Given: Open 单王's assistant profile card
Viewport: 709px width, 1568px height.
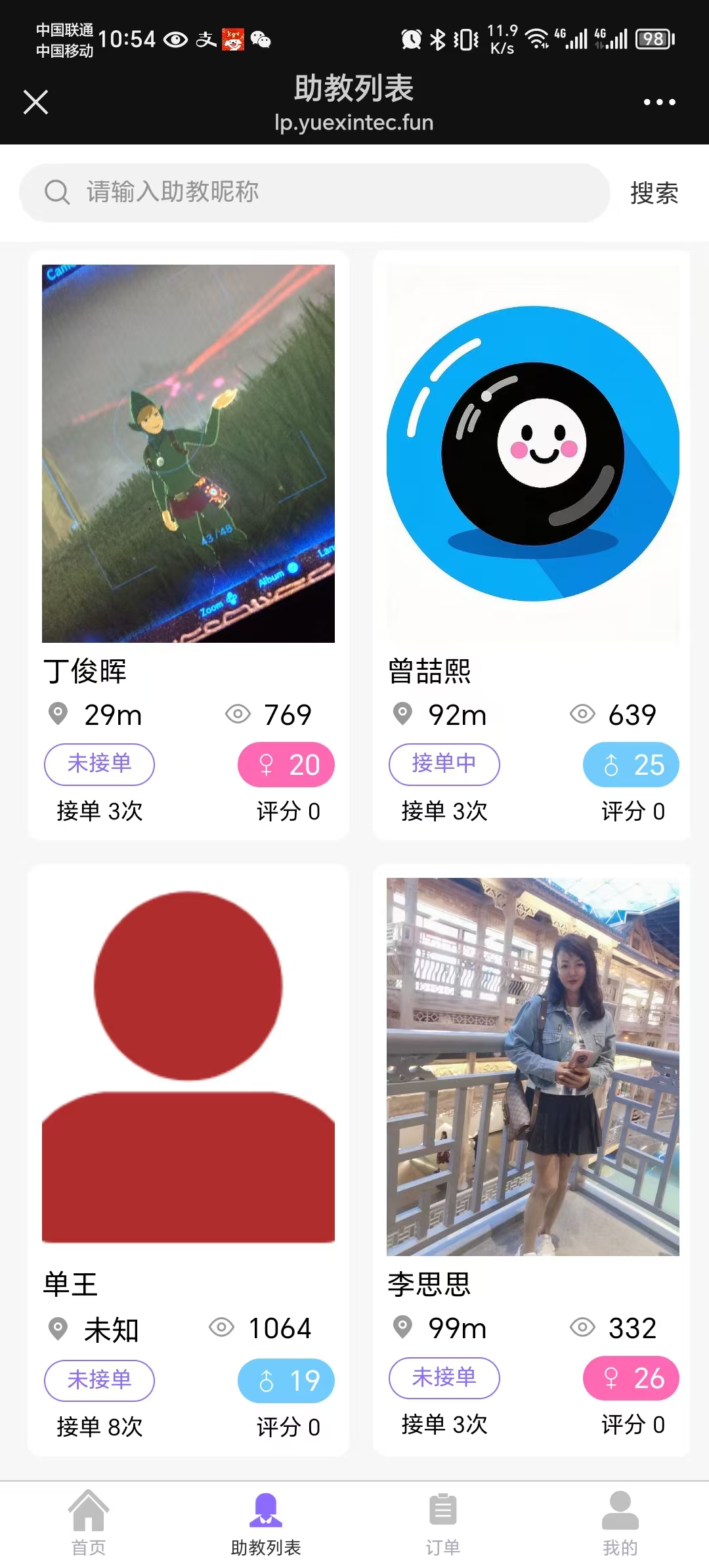Looking at the screenshot, I should pos(188,1067).
